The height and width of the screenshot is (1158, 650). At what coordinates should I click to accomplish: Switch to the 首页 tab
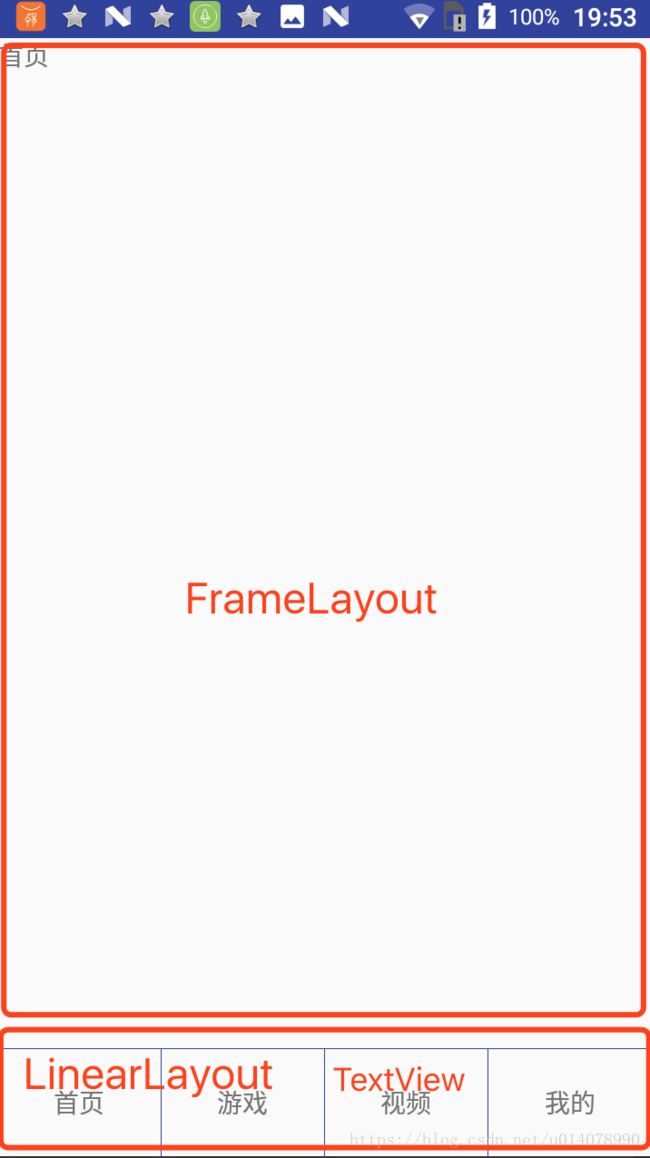tap(80, 1103)
